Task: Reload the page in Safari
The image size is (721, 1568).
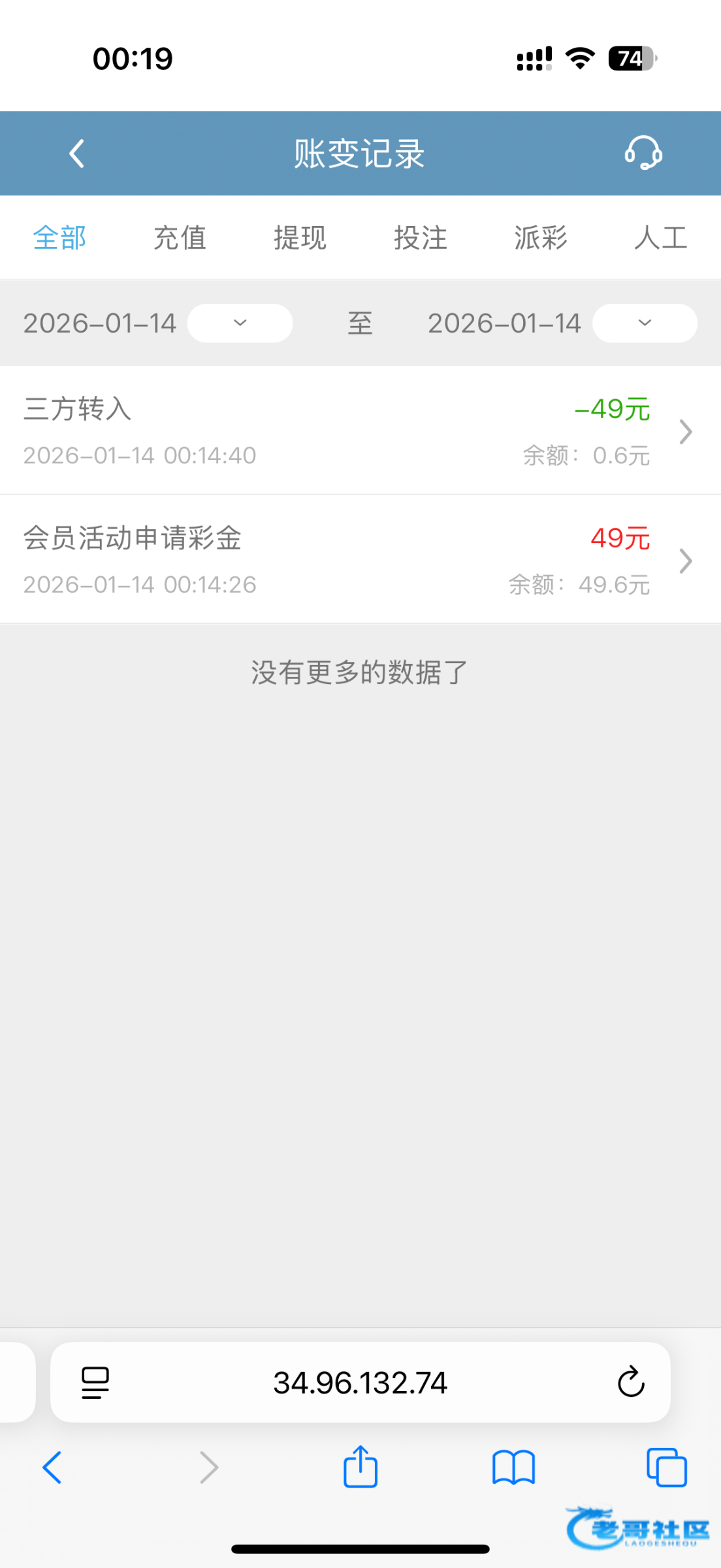Action: tap(631, 1382)
